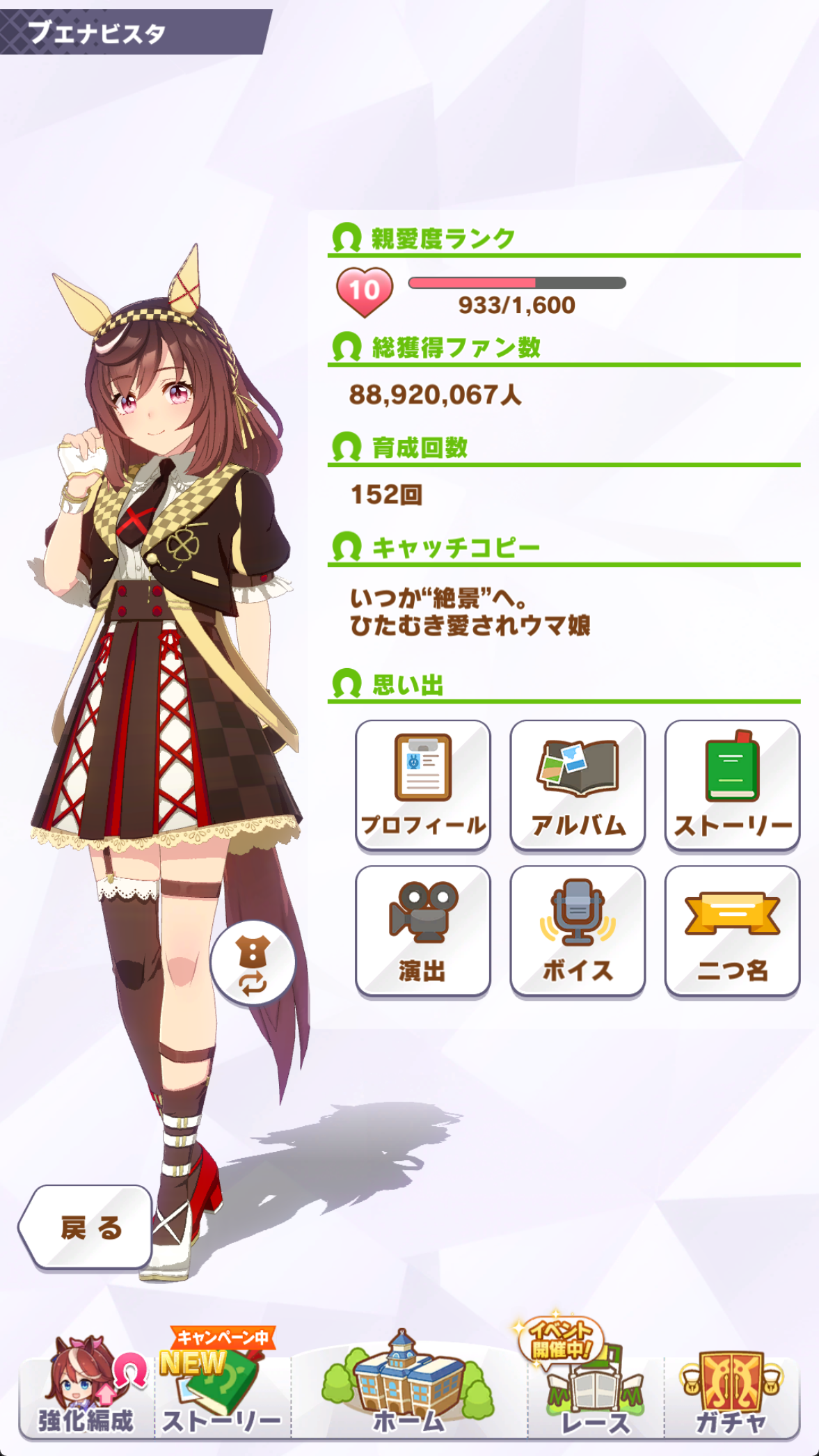Tap the outfit change icon
Viewport: 819px width, 1456px height.
pyautogui.click(x=253, y=963)
